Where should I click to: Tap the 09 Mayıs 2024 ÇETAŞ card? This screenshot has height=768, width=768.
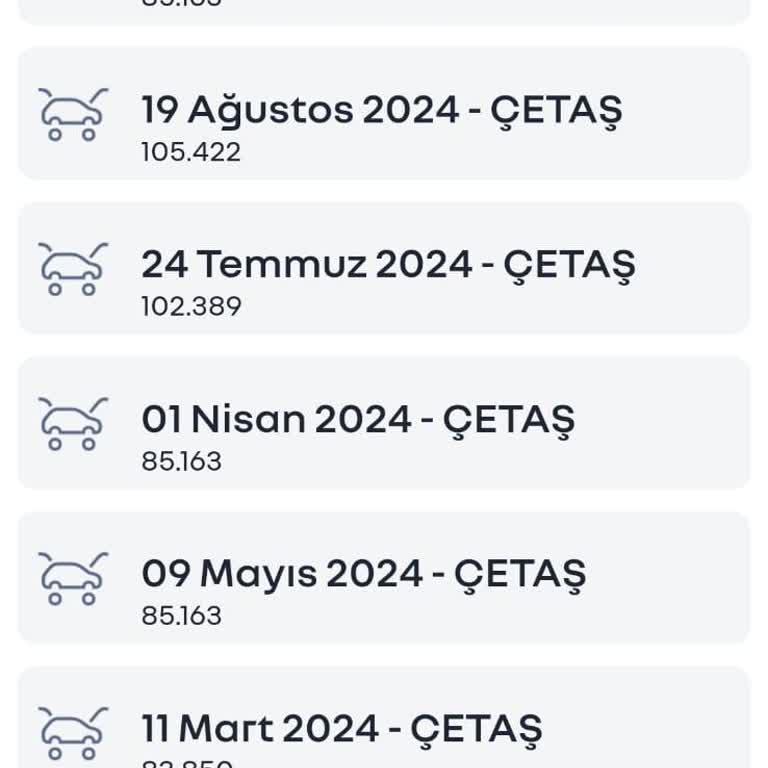[x=384, y=578]
